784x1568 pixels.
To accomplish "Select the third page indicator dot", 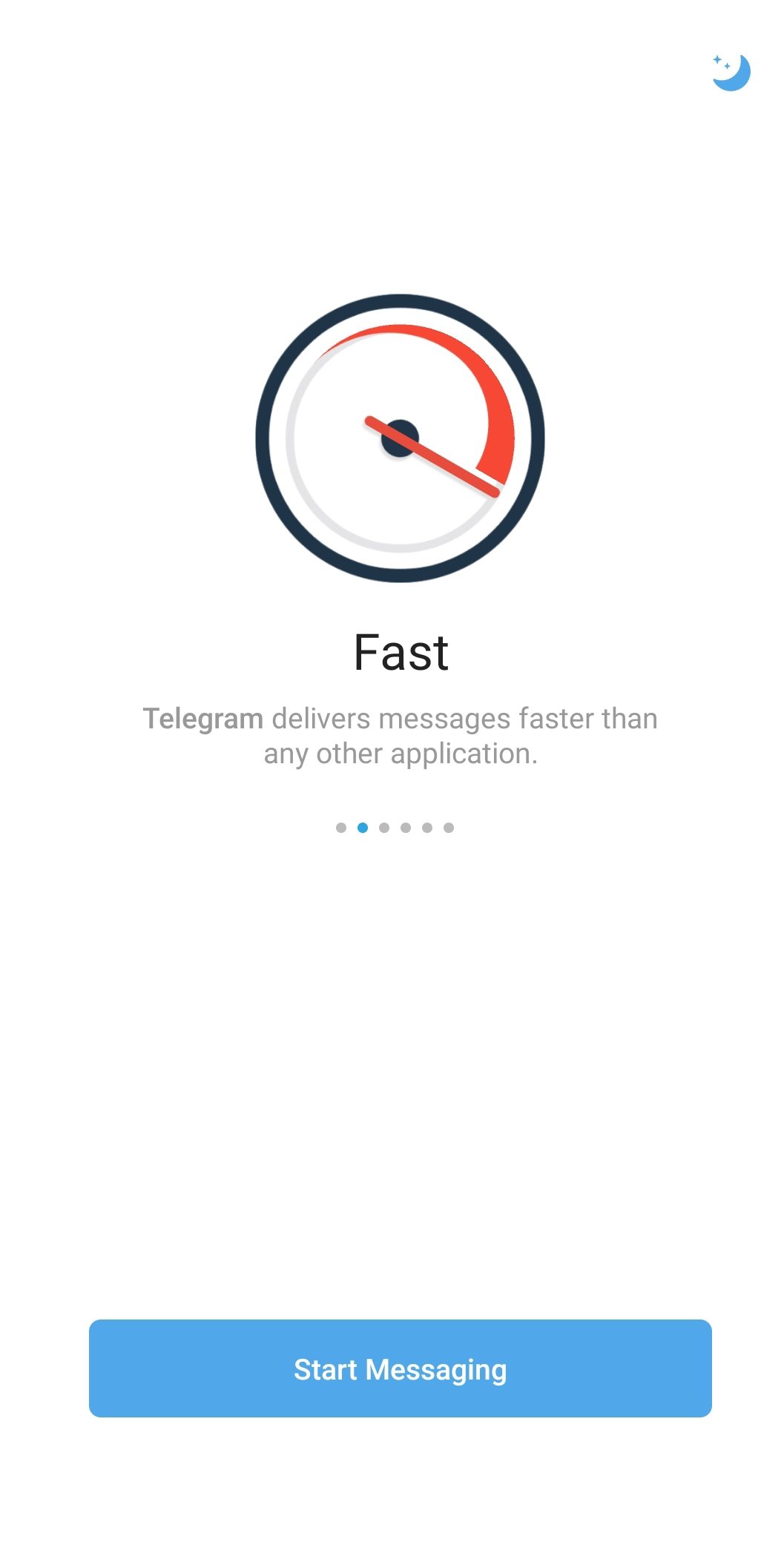I will (385, 826).
